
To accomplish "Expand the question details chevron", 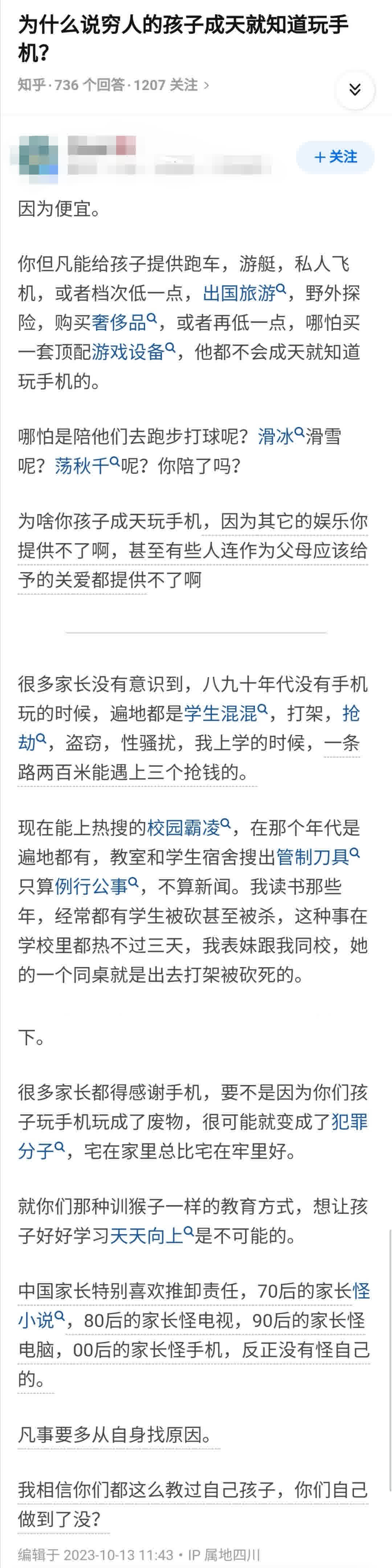I will pos(354,90).
